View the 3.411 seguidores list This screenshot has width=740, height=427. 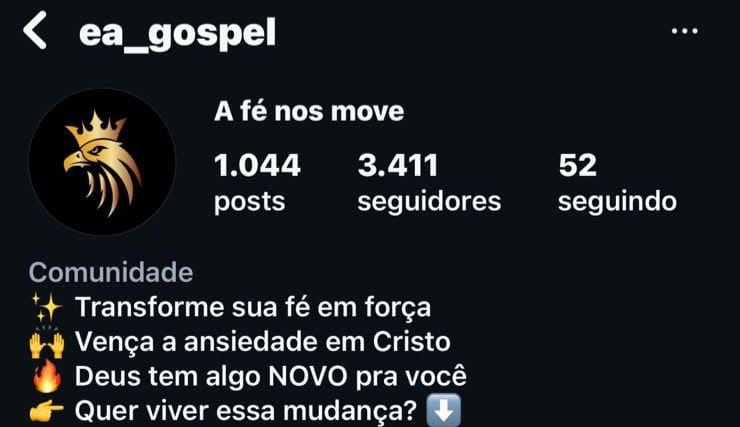coord(429,182)
